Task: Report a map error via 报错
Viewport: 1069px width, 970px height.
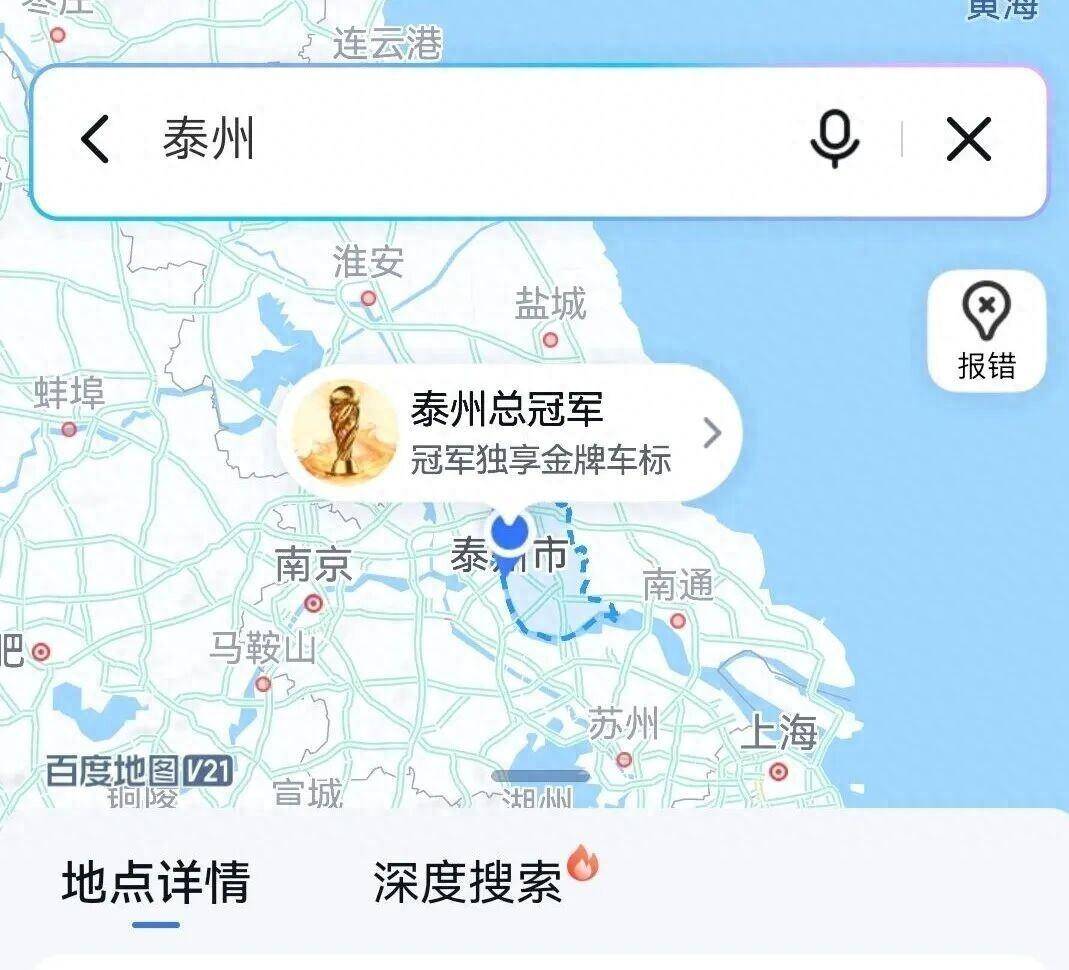Action: [x=986, y=332]
